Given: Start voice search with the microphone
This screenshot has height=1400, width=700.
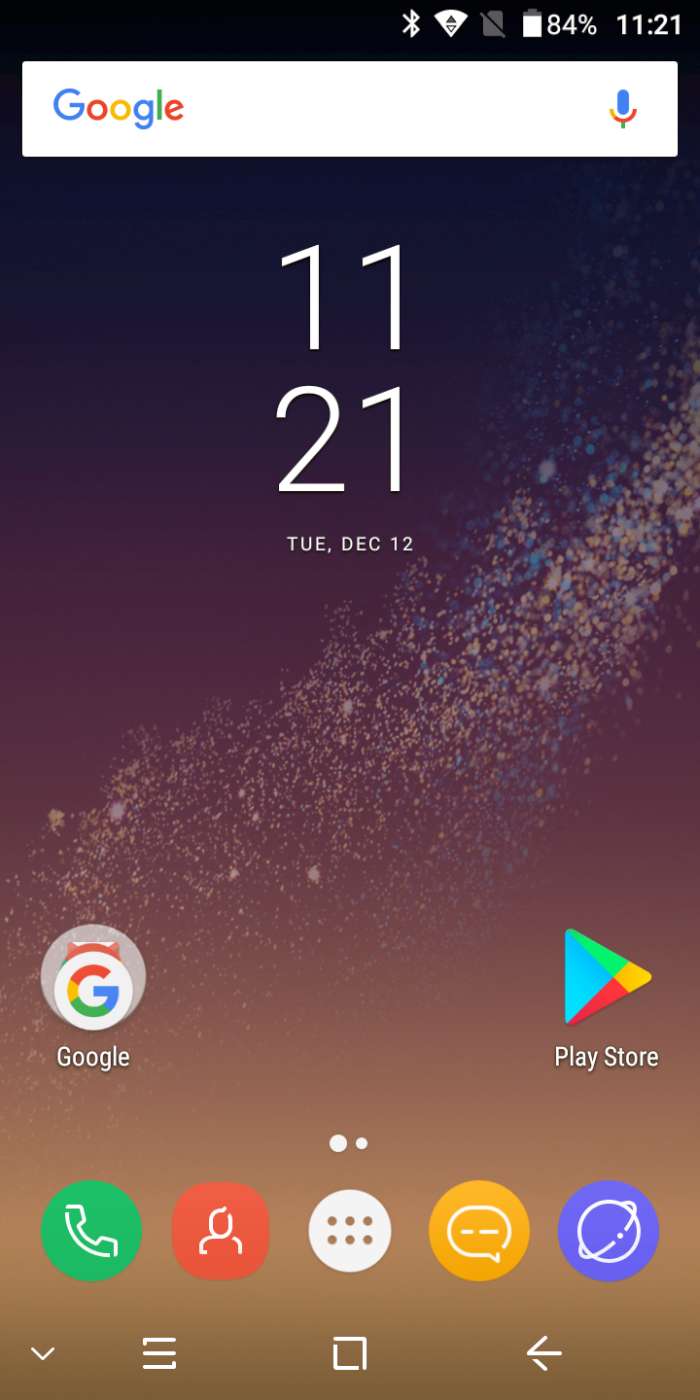Looking at the screenshot, I should [622, 108].
